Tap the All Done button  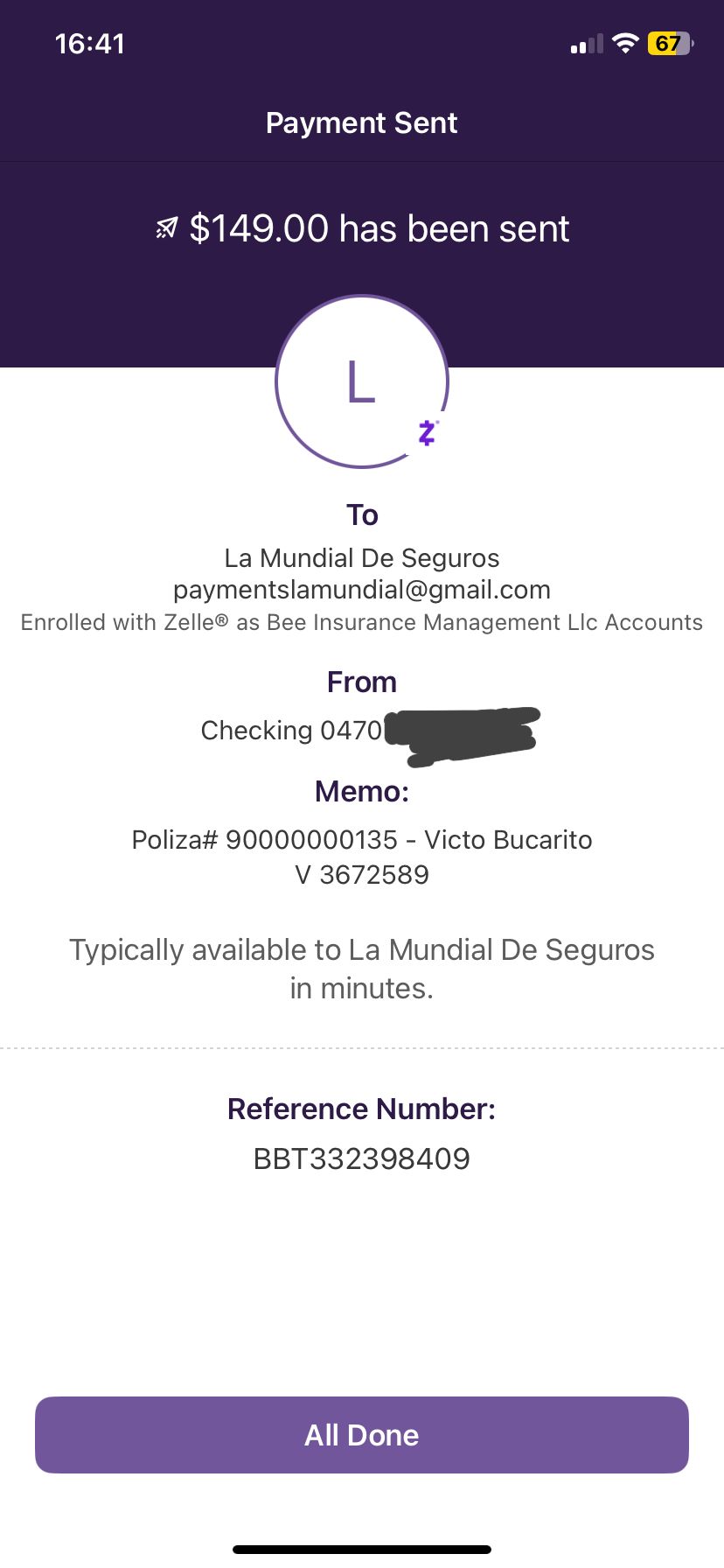(x=362, y=1435)
